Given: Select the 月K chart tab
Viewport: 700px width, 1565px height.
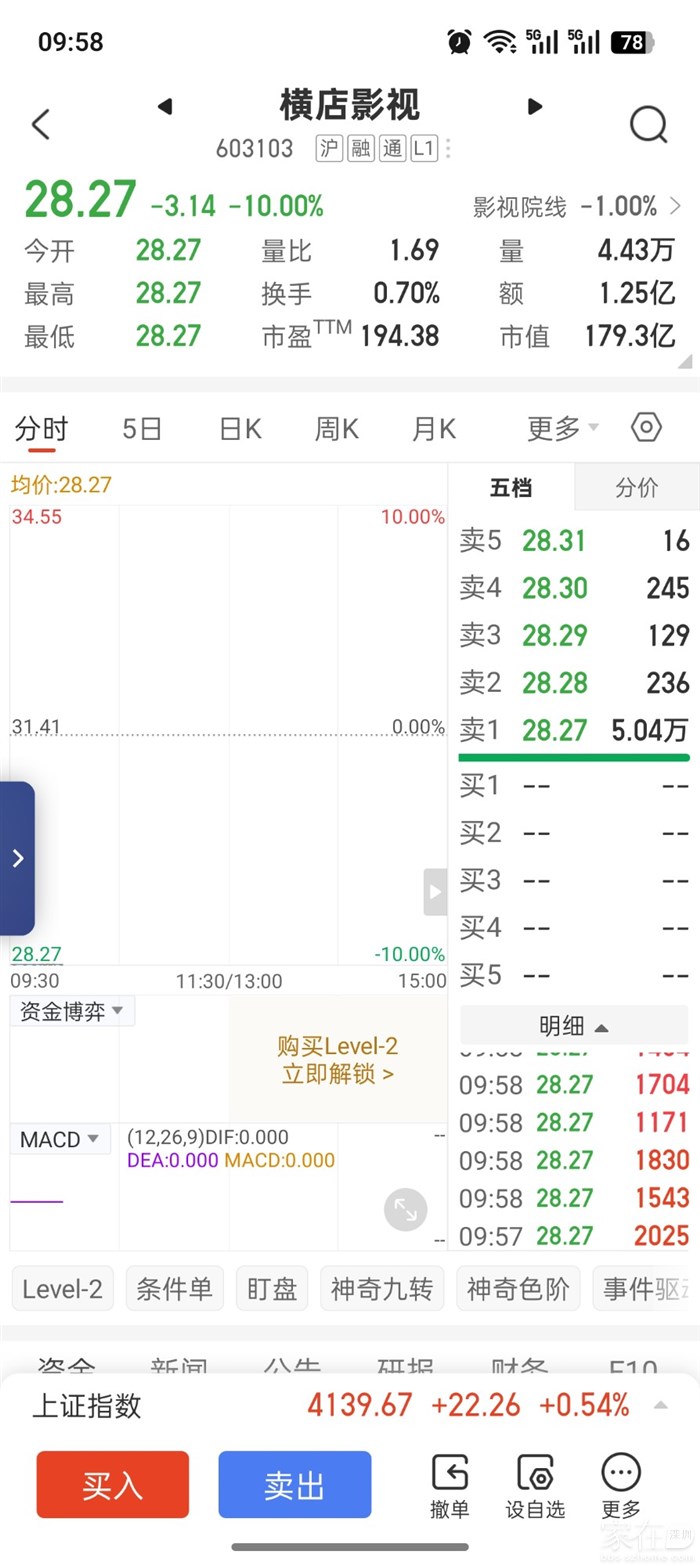Looking at the screenshot, I should (434, 429).
